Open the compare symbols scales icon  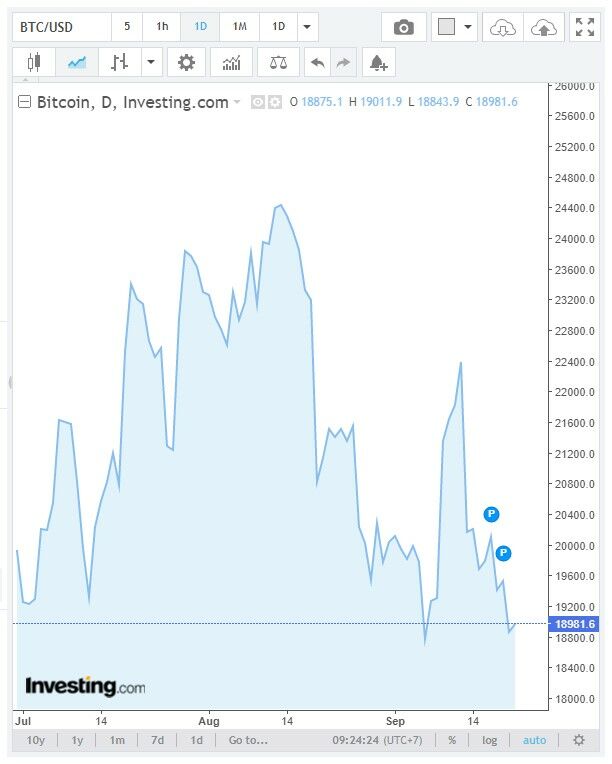pyautogui.click(x=278, y=62)
